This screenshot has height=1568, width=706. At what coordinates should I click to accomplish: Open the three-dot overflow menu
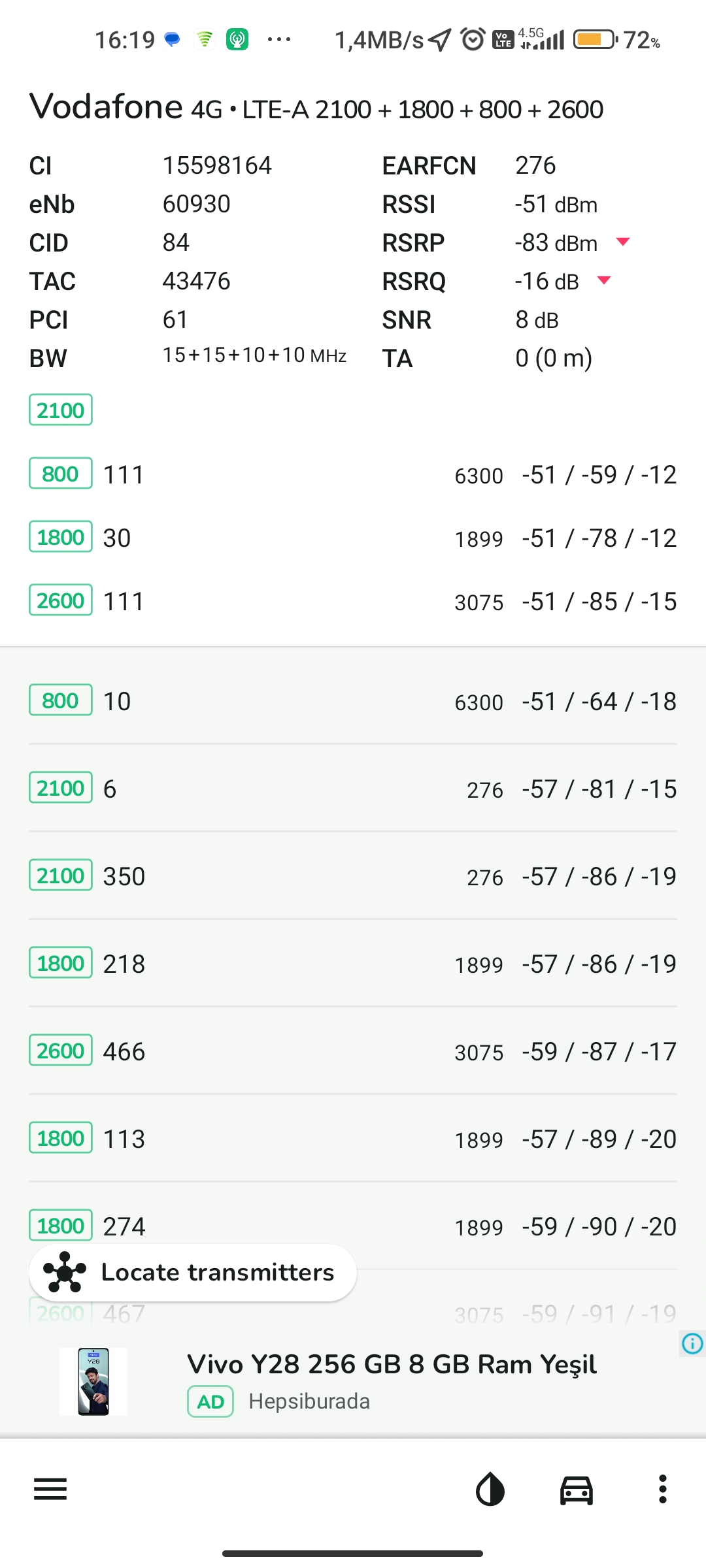(662, 1490)
